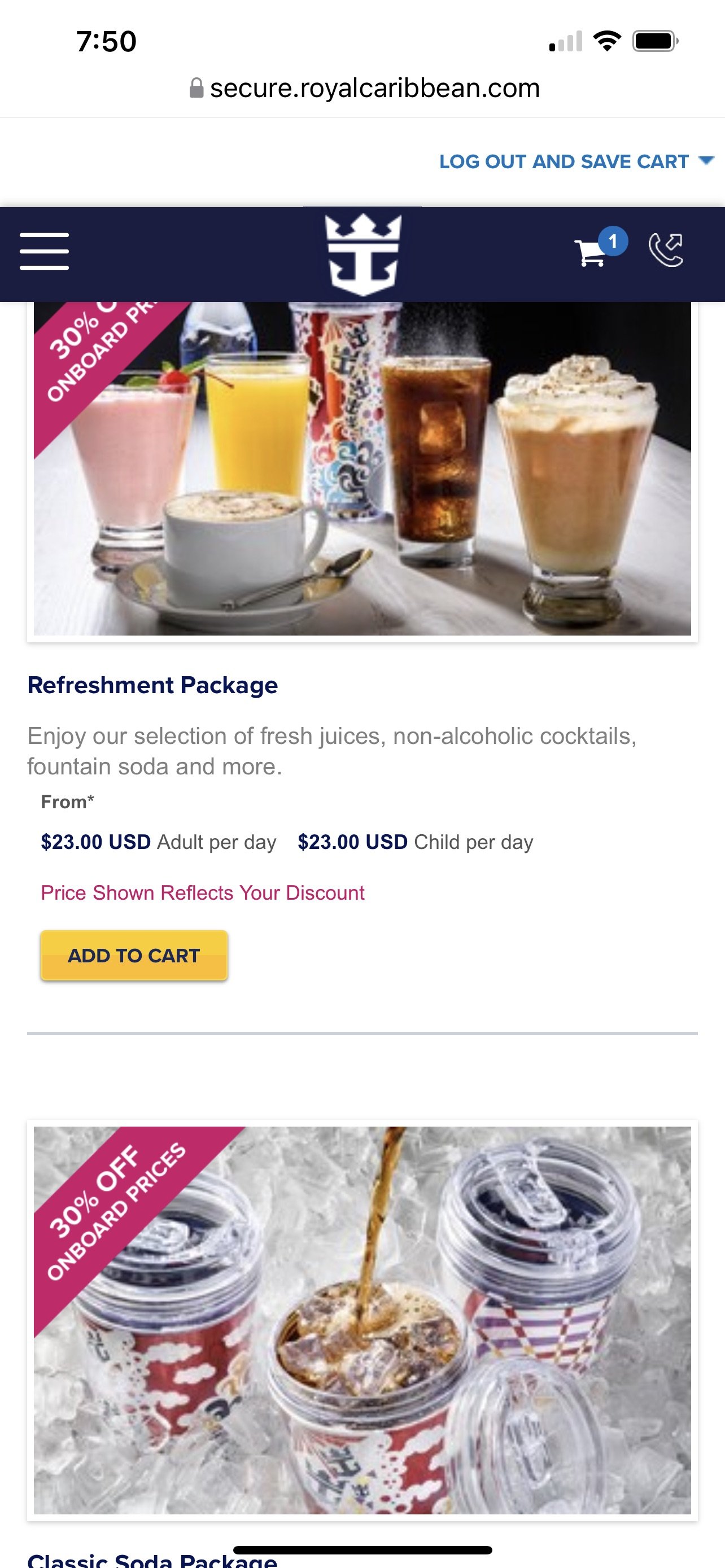This screenshot has width=725, height=1568.
Task: Go to Royal Caribbean home via logo
Action: pyautogui.click(x=363, y=254)
